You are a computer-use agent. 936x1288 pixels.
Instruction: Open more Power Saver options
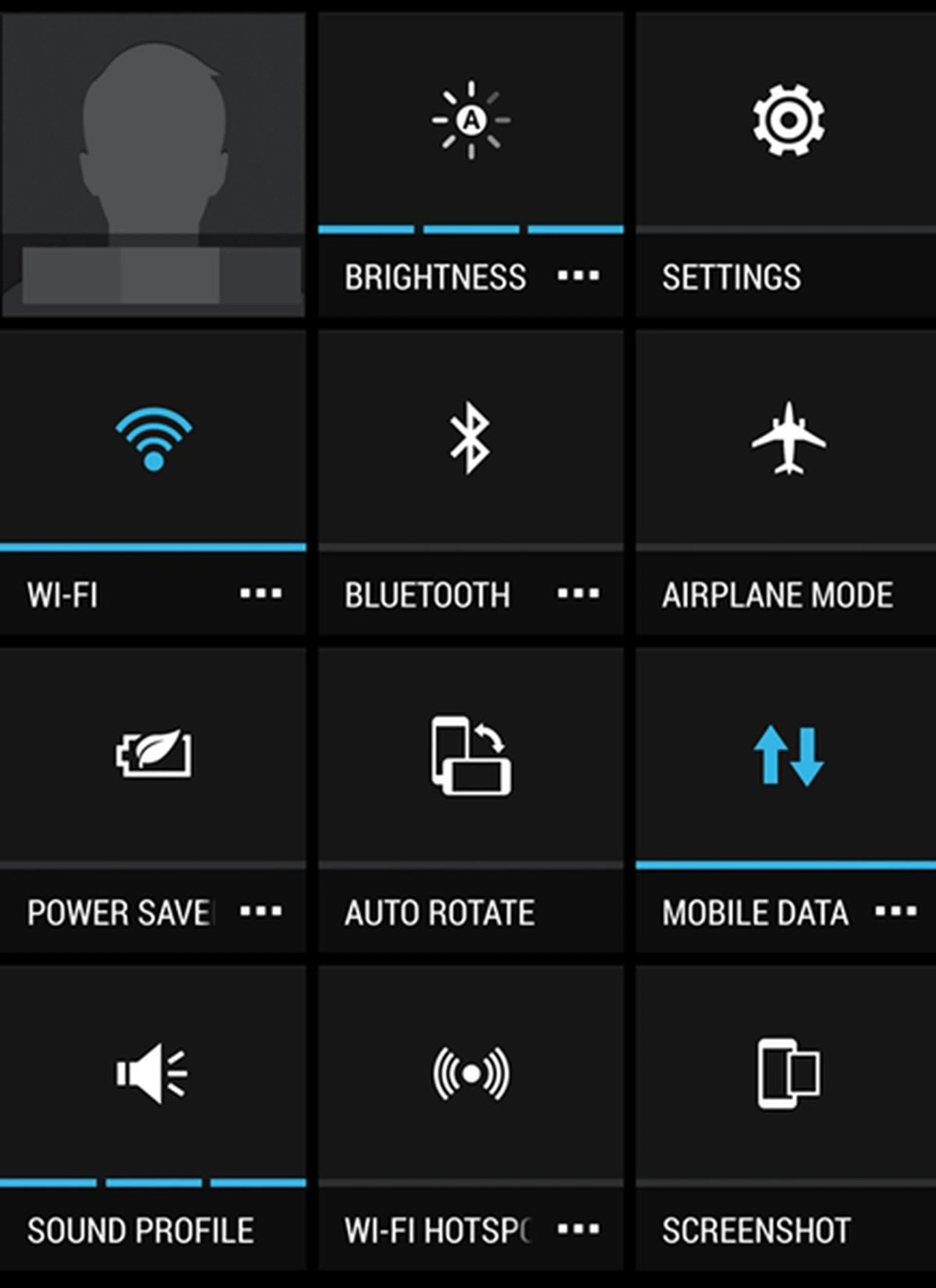[260, 912]
